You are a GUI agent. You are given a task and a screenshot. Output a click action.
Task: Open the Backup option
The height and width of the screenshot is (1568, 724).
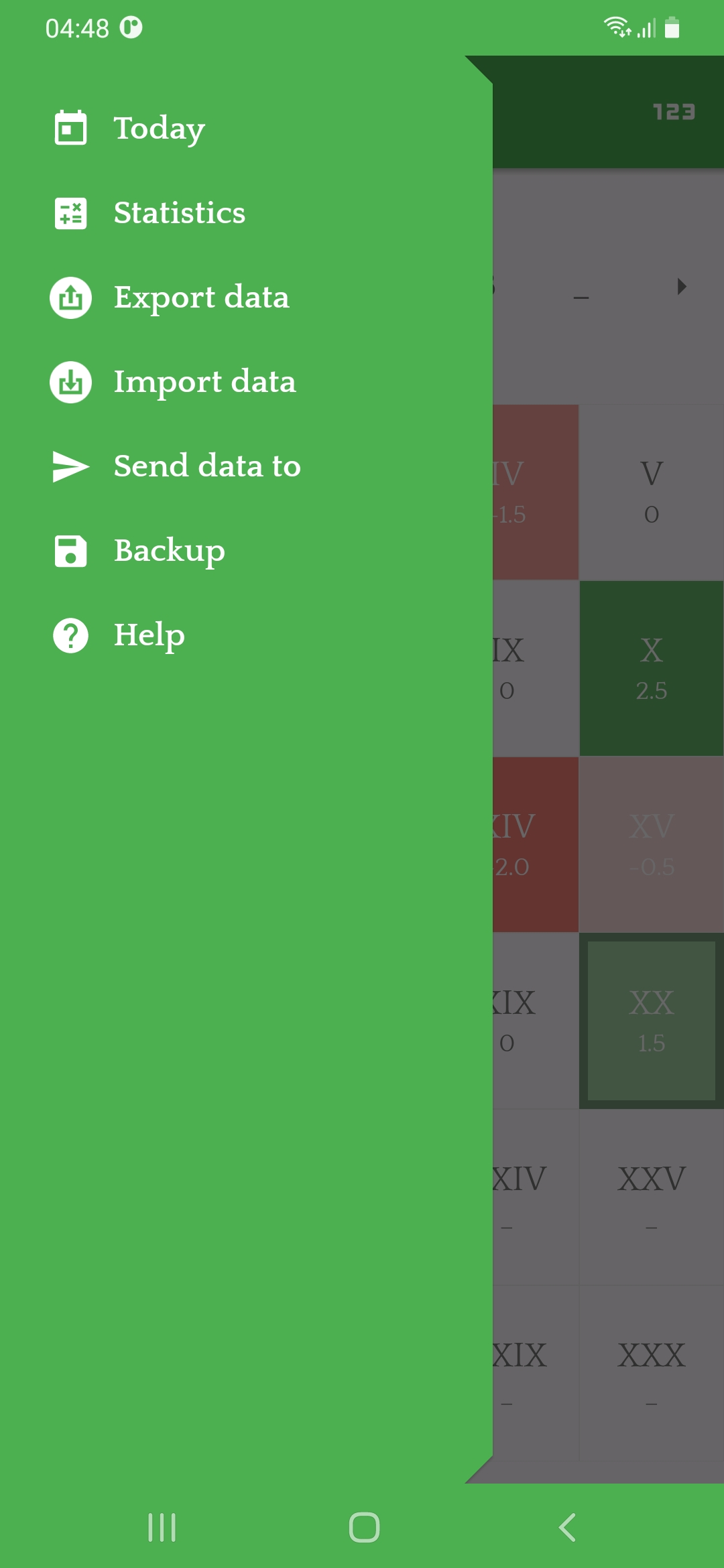click(x=246, y=550)
